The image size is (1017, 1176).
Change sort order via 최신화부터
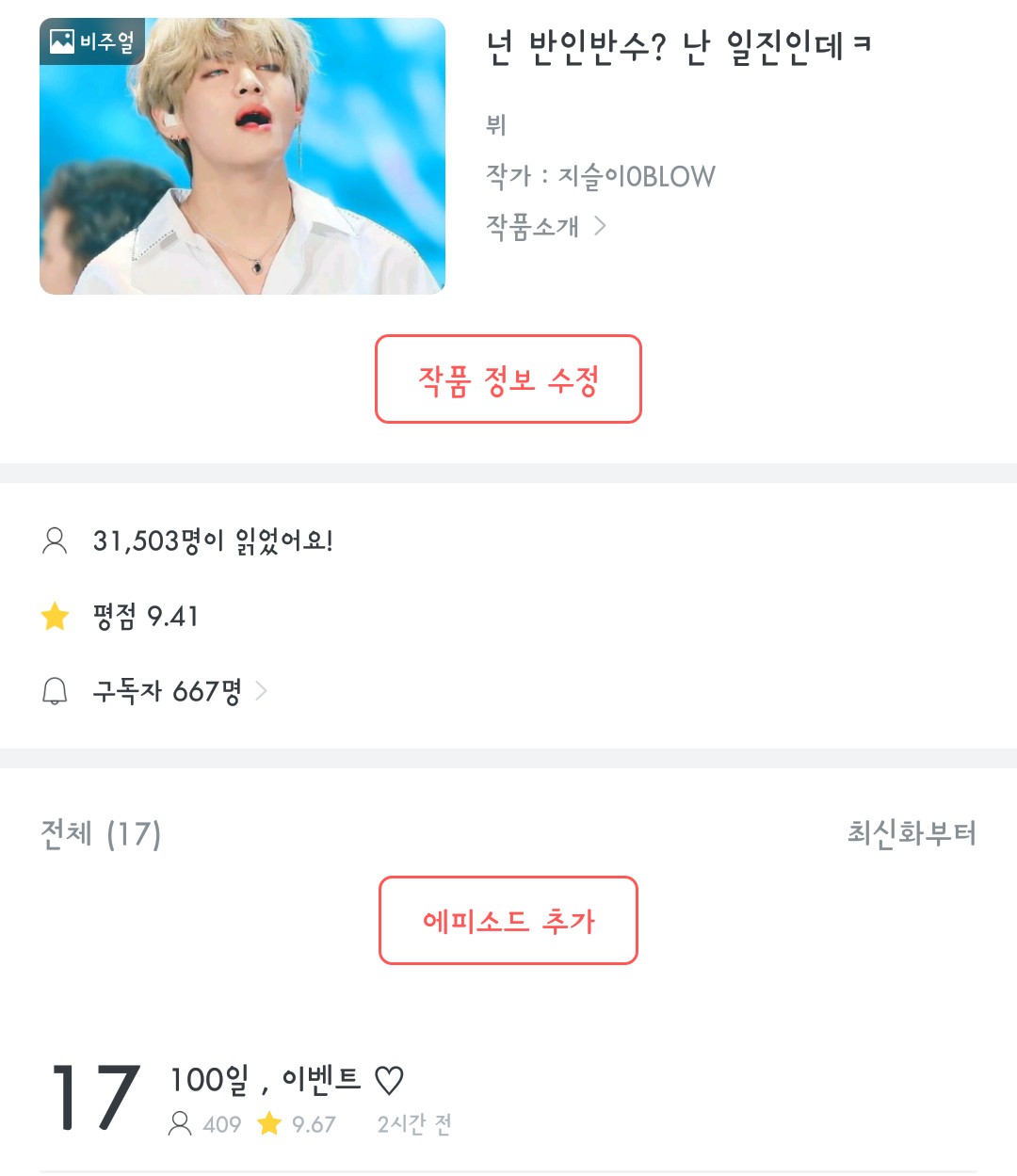[x=911, y=833]
